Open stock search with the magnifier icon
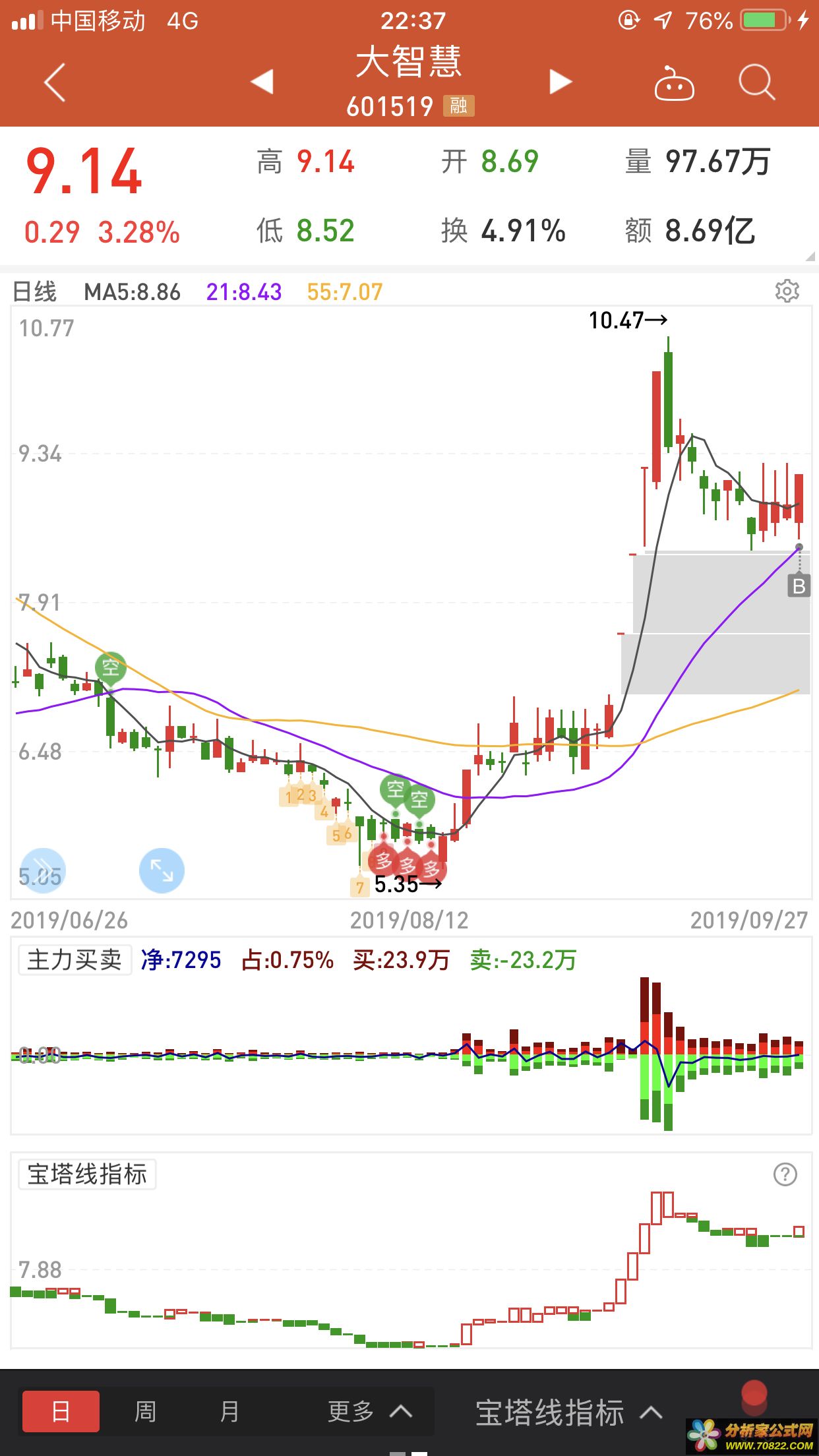The image size is (819, 1456). (757, 83)
